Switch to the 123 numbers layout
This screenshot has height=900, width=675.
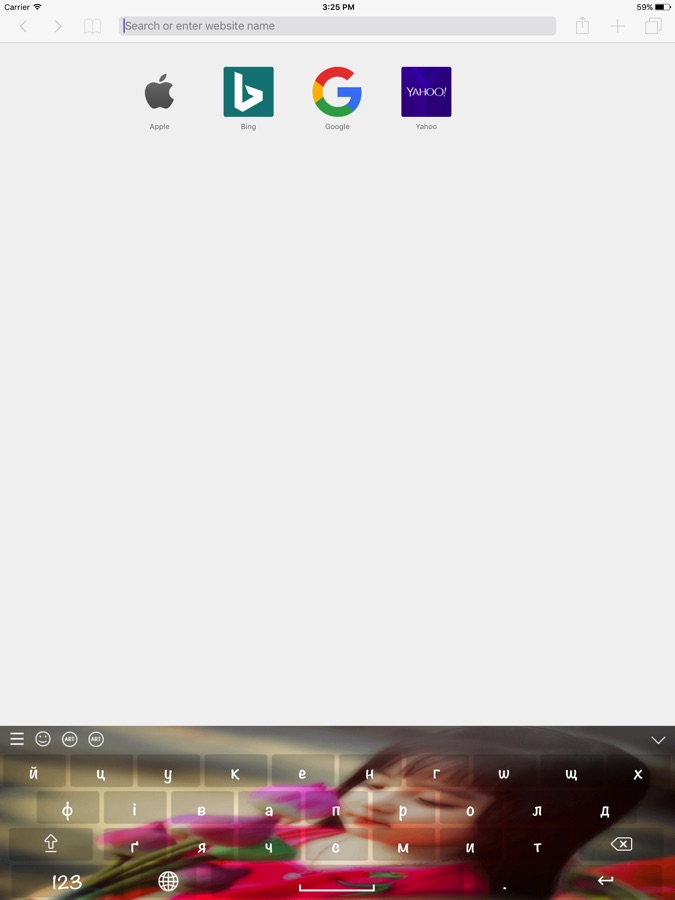(x=67, y=882)
